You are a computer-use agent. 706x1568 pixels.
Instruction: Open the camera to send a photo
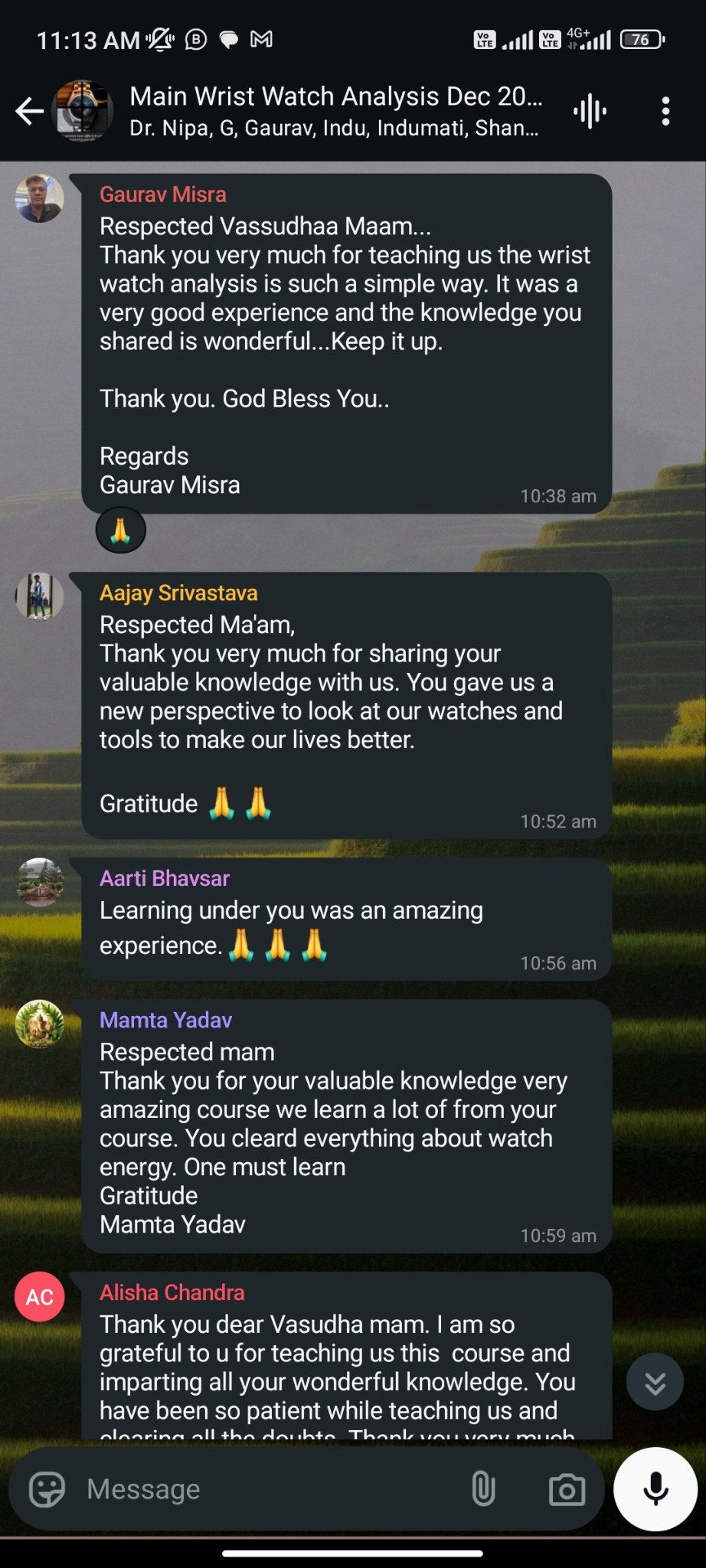point(567,1489)
